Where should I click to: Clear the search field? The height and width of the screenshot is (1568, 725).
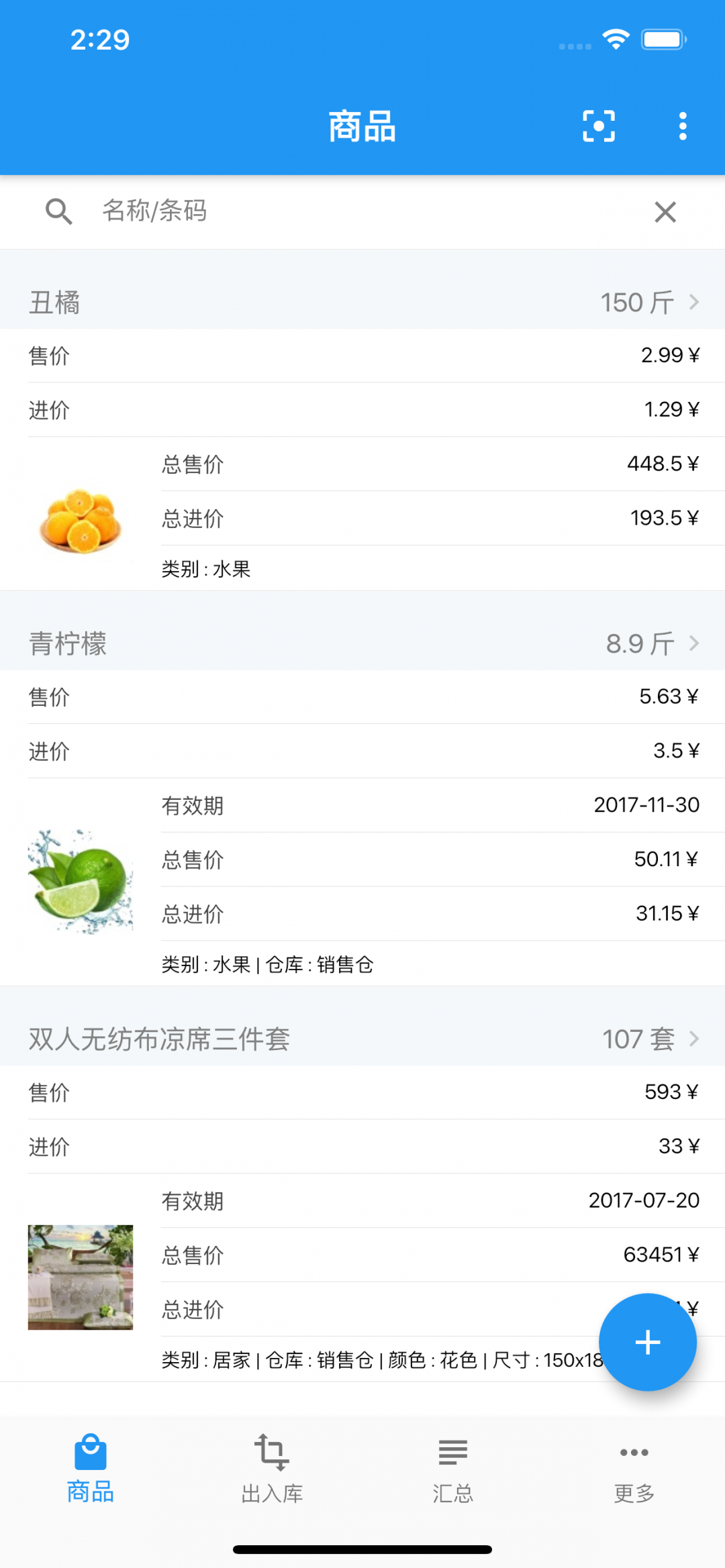point(665,212)
